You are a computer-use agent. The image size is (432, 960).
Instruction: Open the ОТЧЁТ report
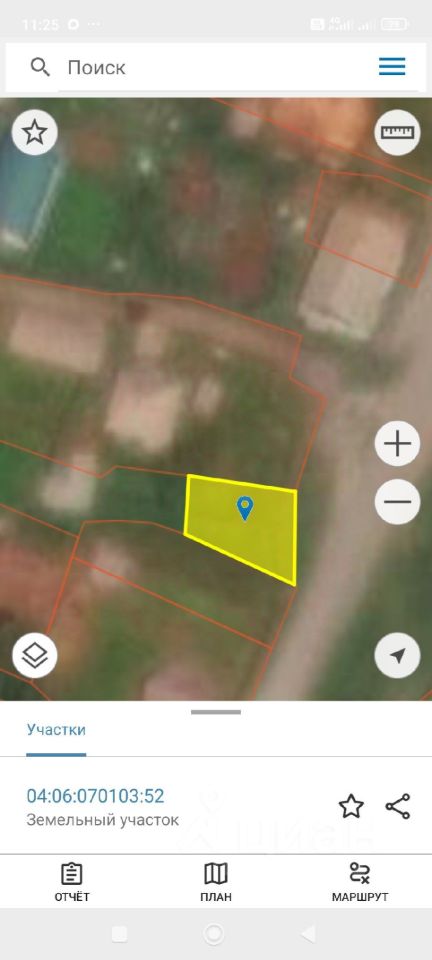pyautogui.click(x=72, y=882)
